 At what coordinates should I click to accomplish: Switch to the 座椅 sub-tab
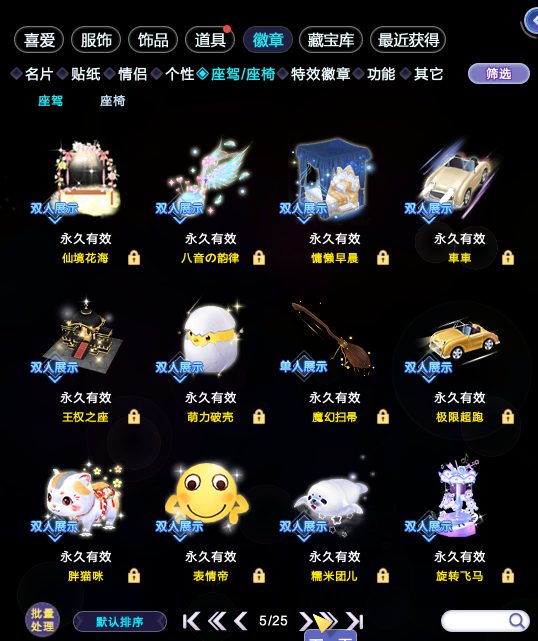(112, 101)
